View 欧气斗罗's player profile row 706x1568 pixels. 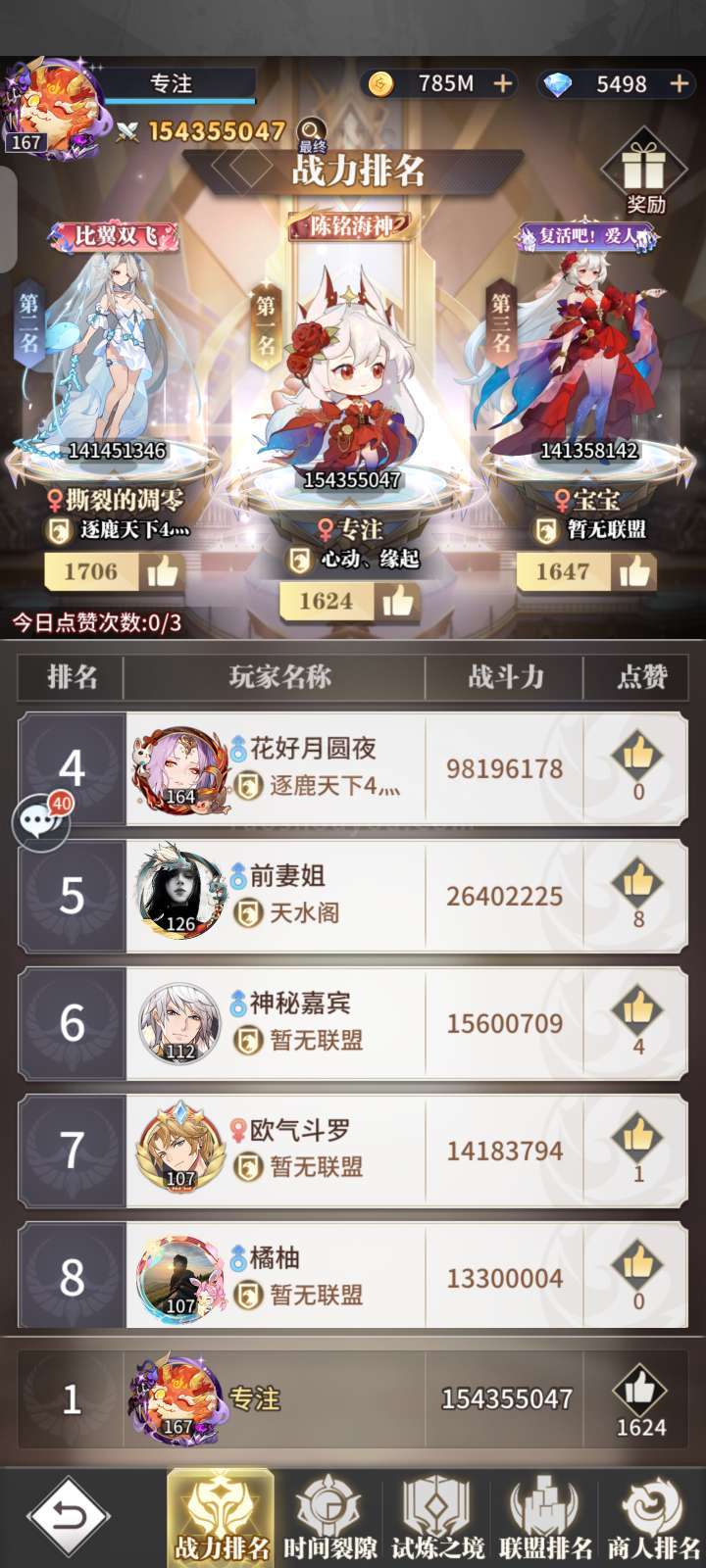pos(353,1151)
